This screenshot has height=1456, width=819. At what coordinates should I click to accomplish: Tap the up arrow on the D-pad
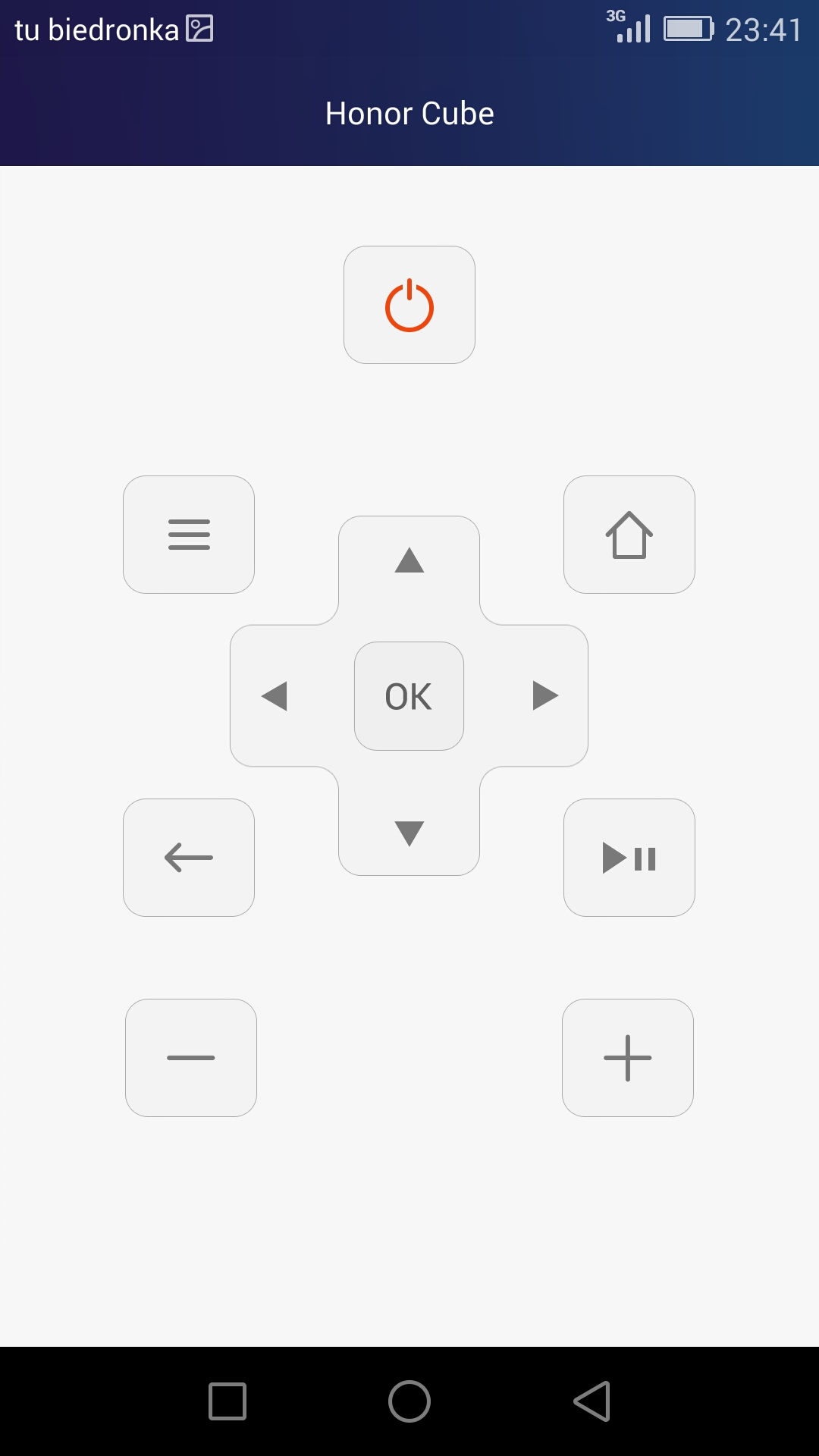pos(409,561)
